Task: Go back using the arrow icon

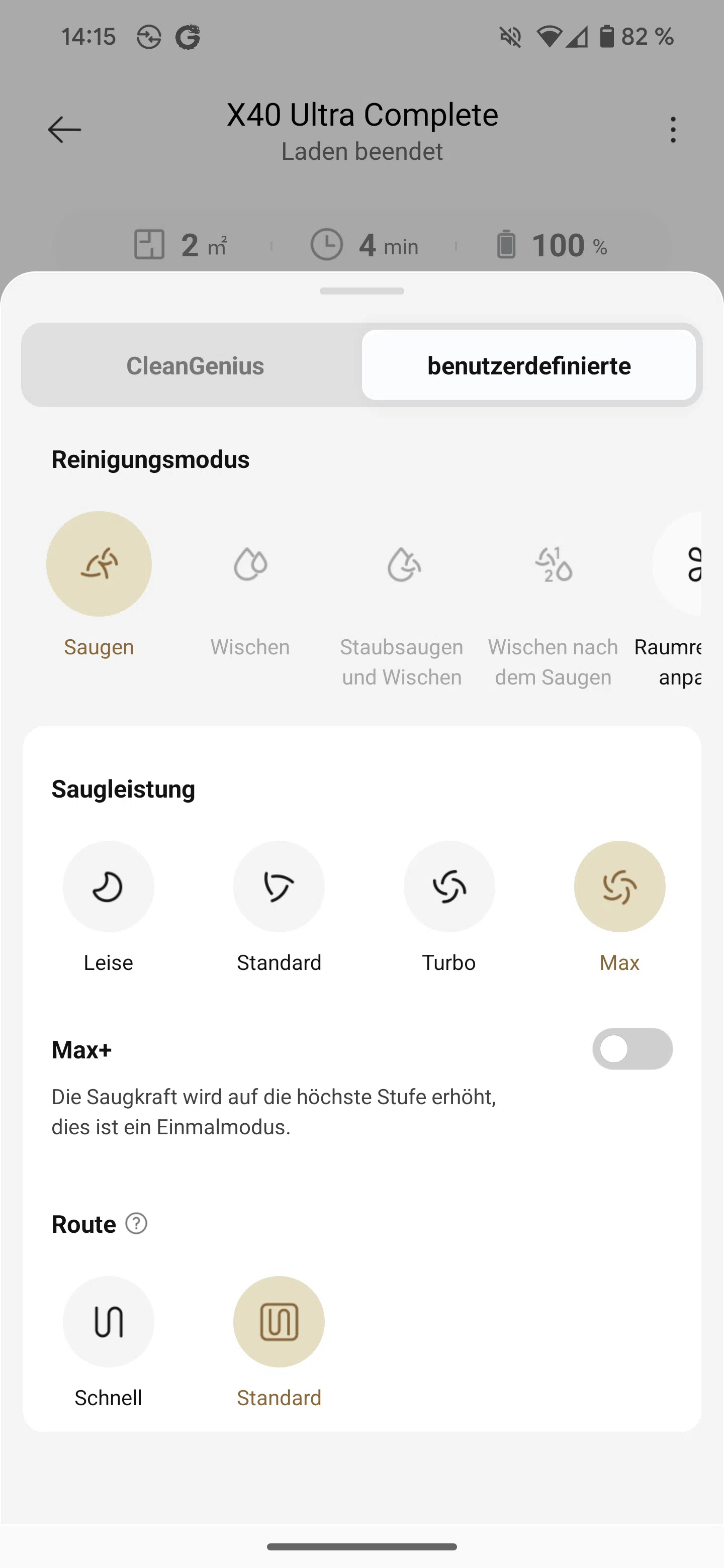Action: point(64,130)
